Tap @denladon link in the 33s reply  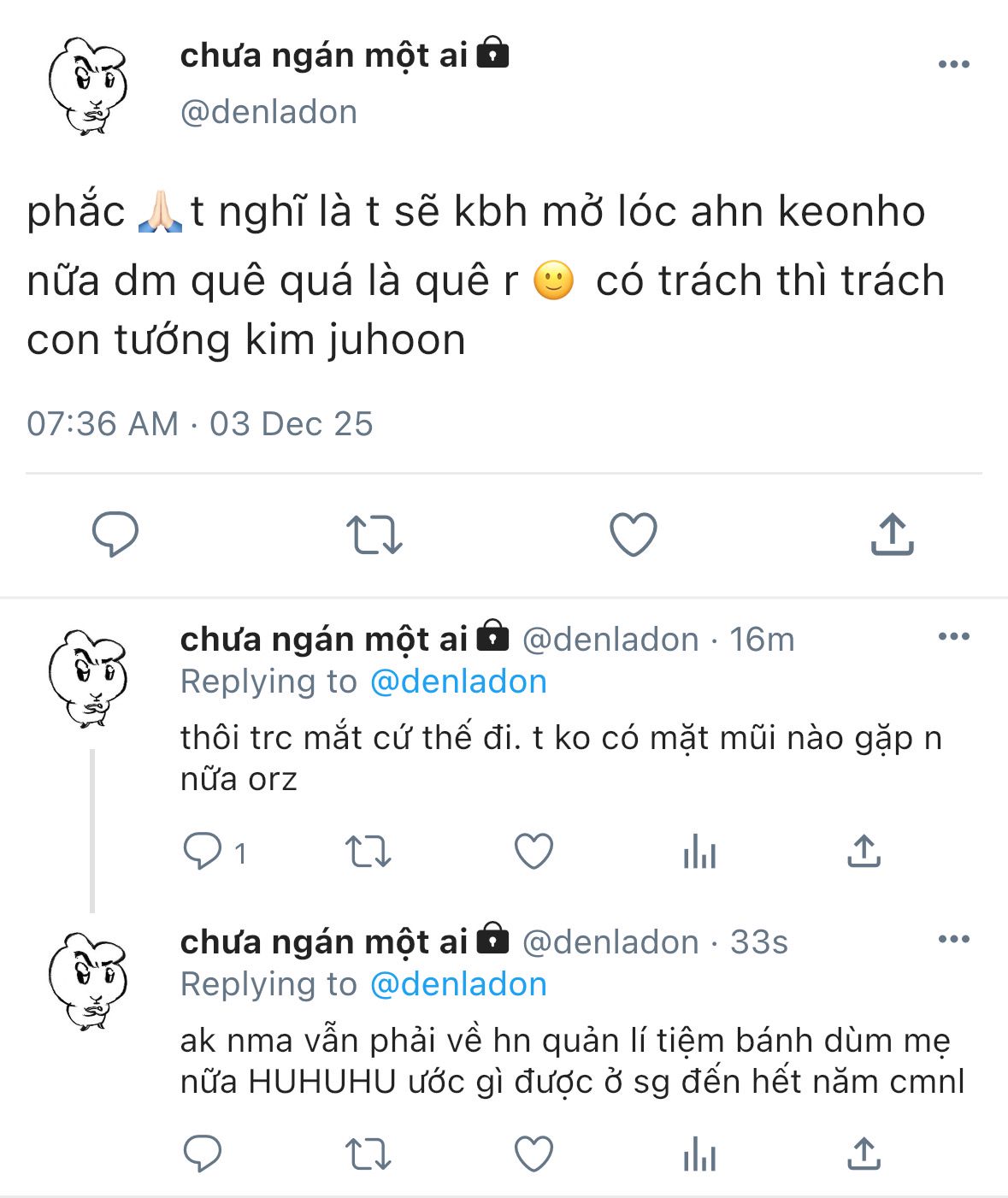pyautogui.click(x=458, y=985)
